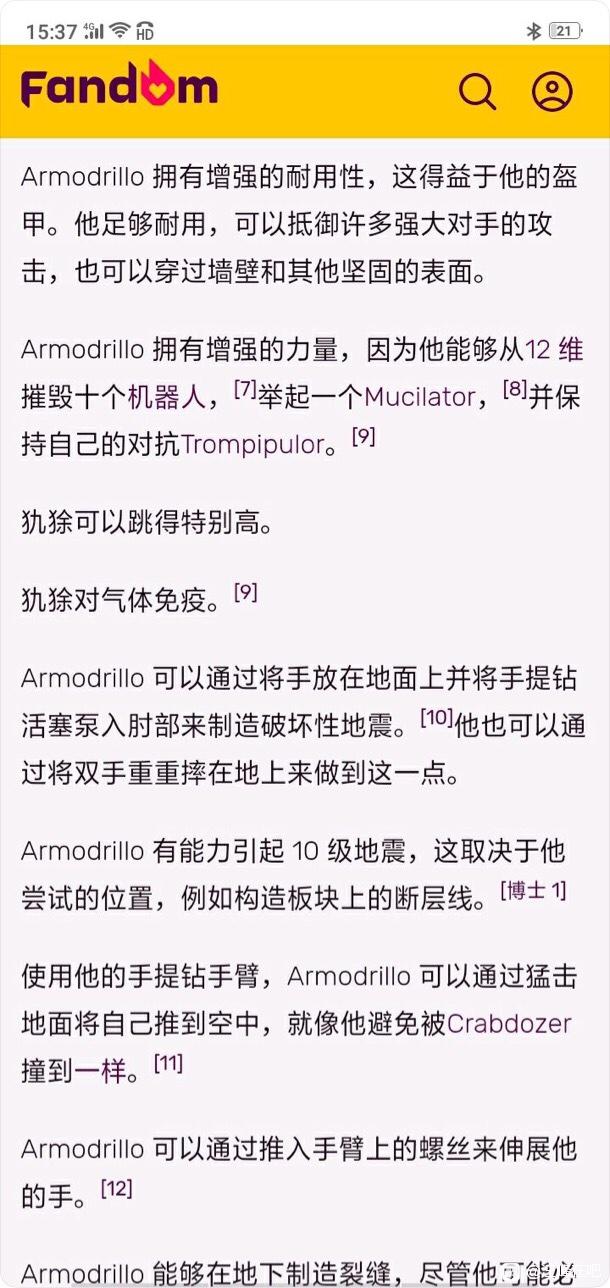Open the [博士 1] footnote
Viewport: 610px width, 1288px height.
533,890
